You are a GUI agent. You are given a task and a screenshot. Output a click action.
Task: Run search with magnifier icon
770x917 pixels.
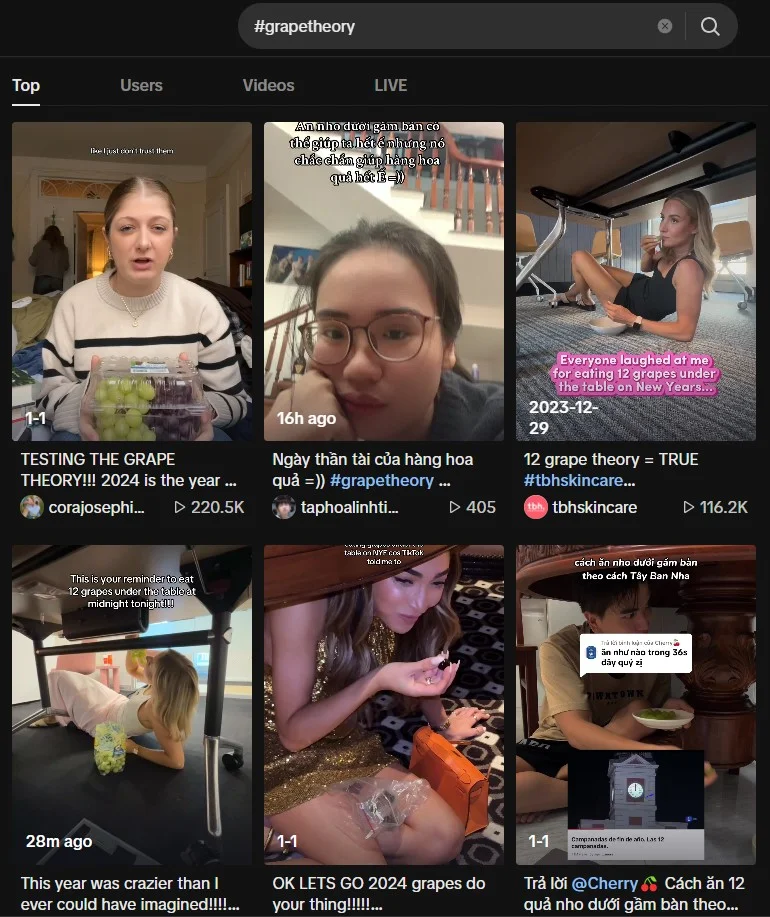pos(710,27)
